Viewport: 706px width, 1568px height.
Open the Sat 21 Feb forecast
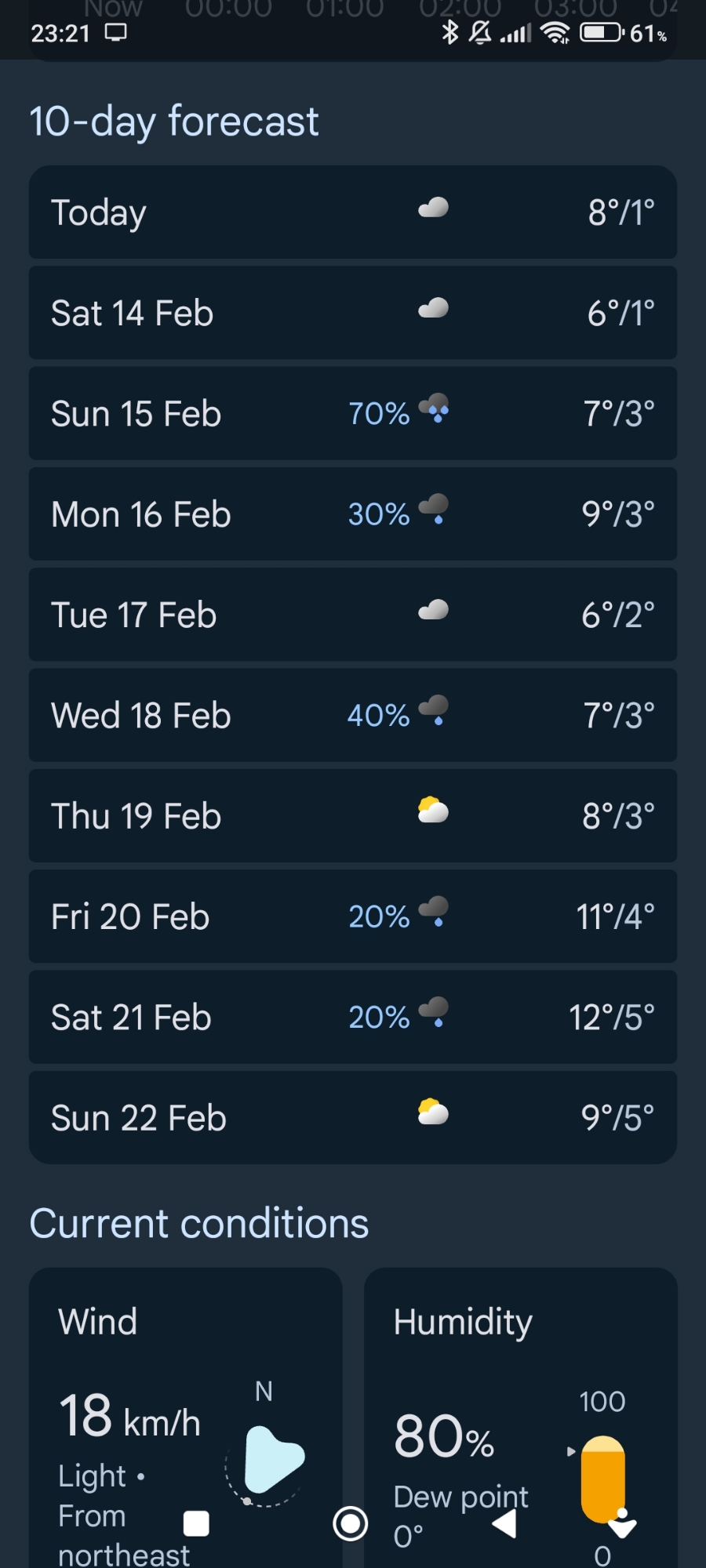tap(353, 1017)
